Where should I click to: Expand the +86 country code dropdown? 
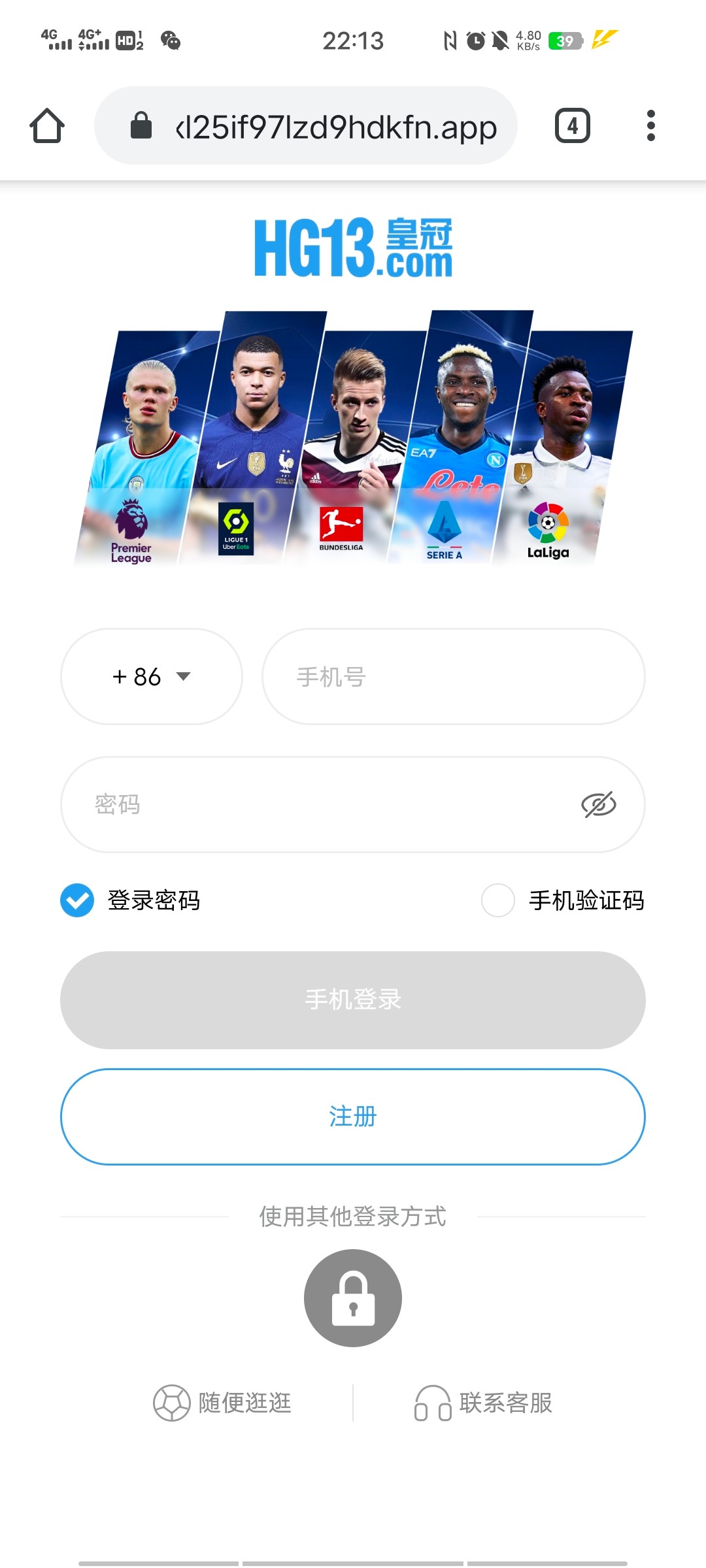point(152,676)
